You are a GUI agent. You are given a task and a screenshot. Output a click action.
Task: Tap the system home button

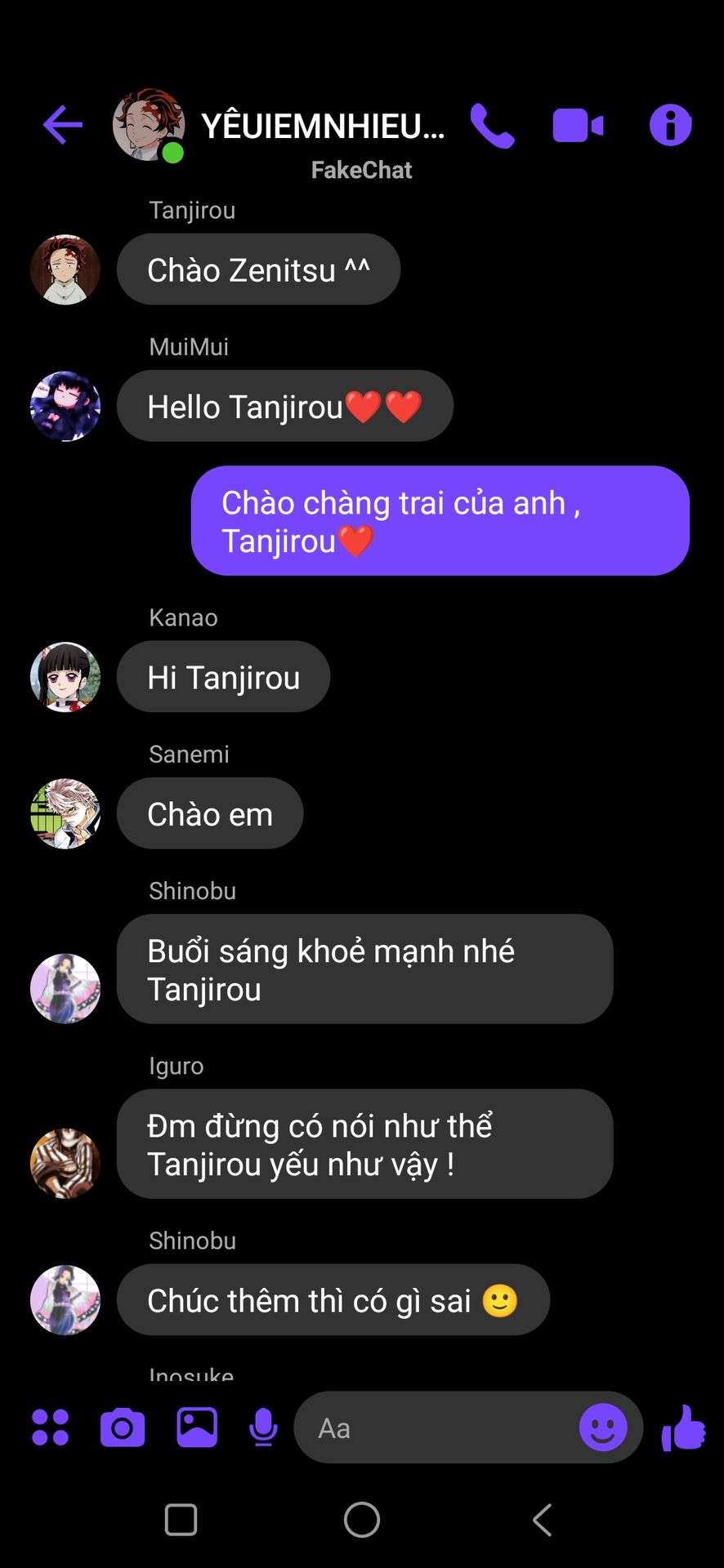[x=362, y=1520]
